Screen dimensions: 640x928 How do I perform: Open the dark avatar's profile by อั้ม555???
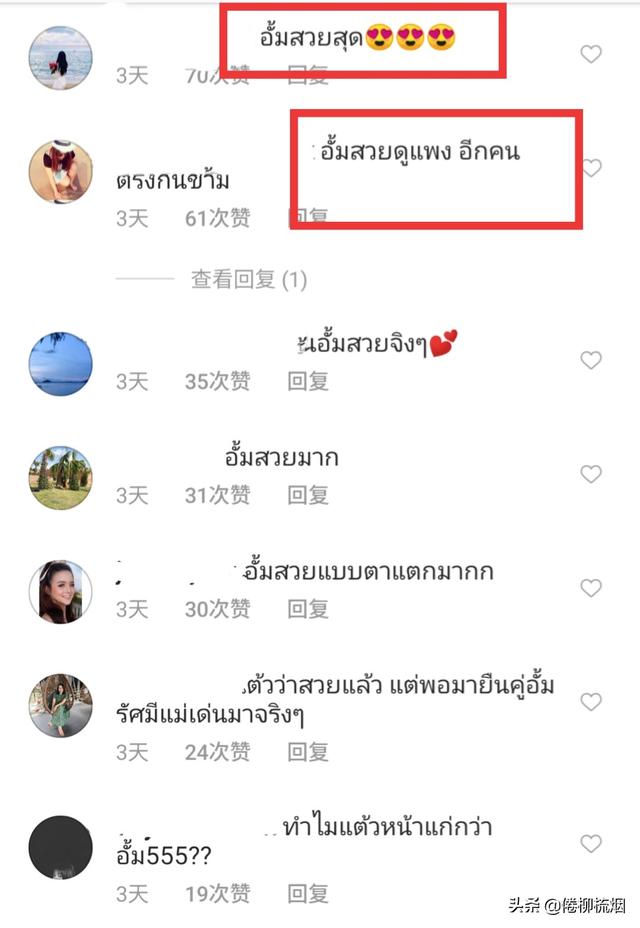coord(61,848)
